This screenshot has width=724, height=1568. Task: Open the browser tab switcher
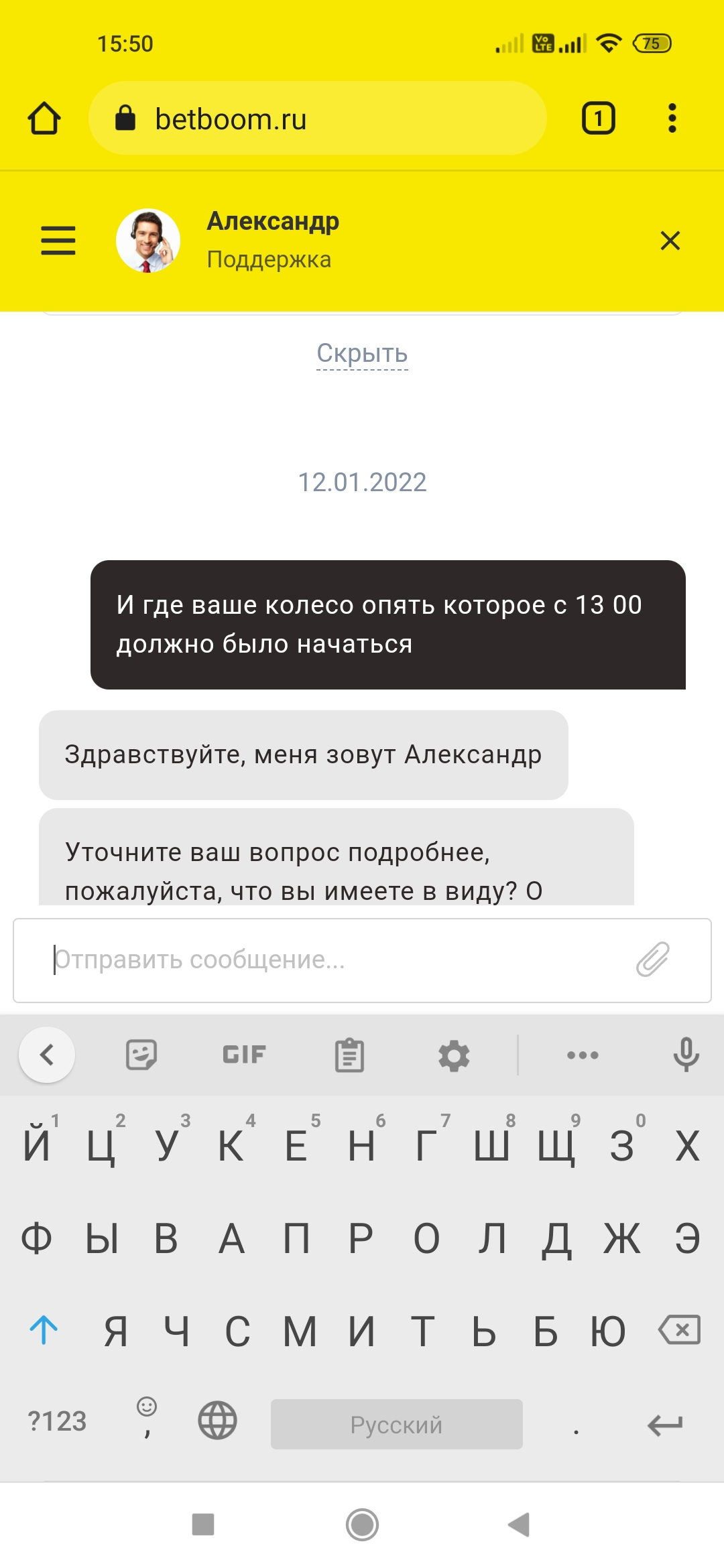point(598,119)
